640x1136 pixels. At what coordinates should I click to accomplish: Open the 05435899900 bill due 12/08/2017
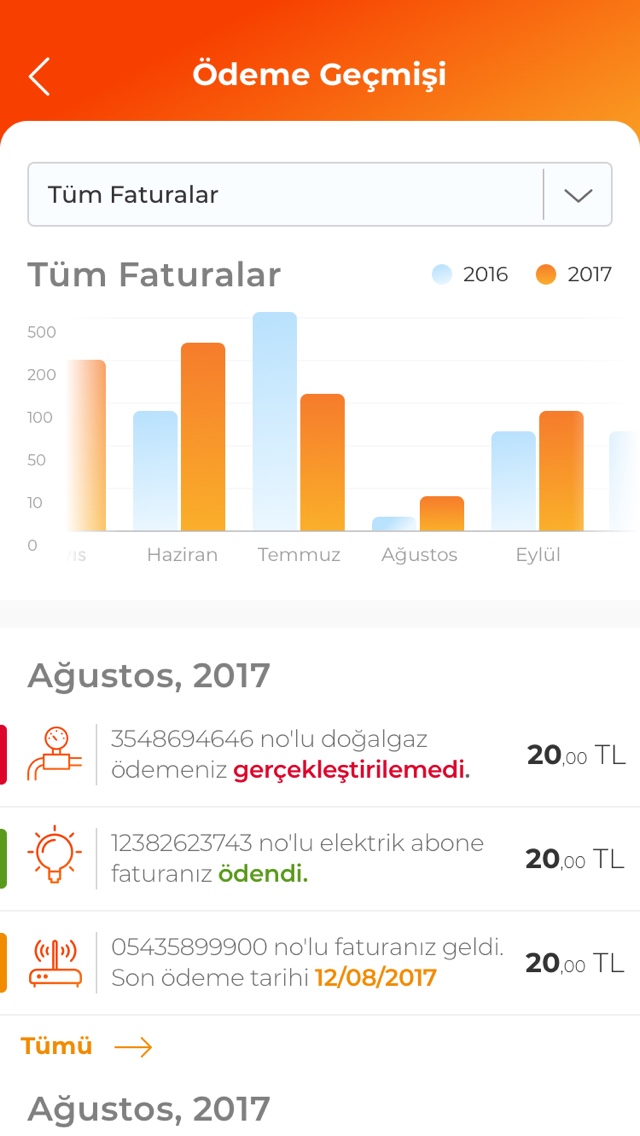320,962
